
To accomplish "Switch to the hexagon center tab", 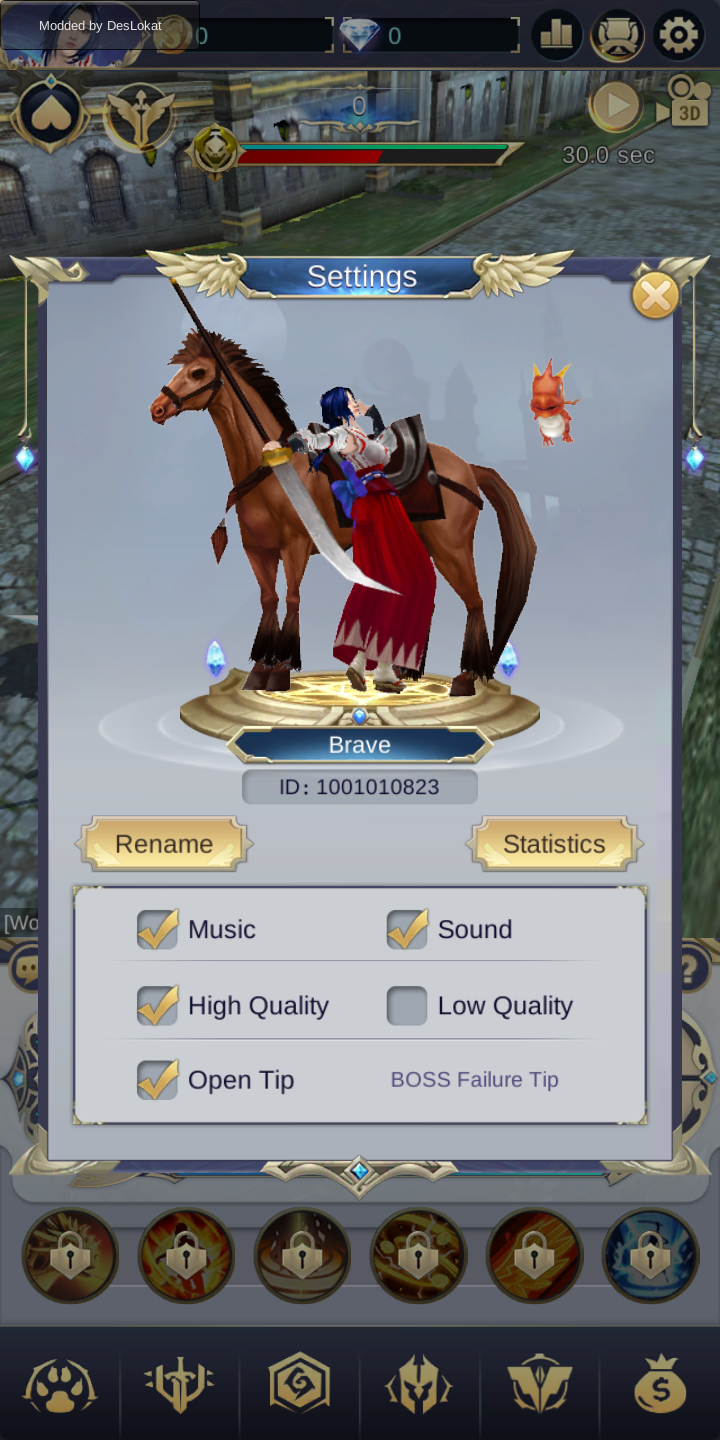I will [300, 1386].
